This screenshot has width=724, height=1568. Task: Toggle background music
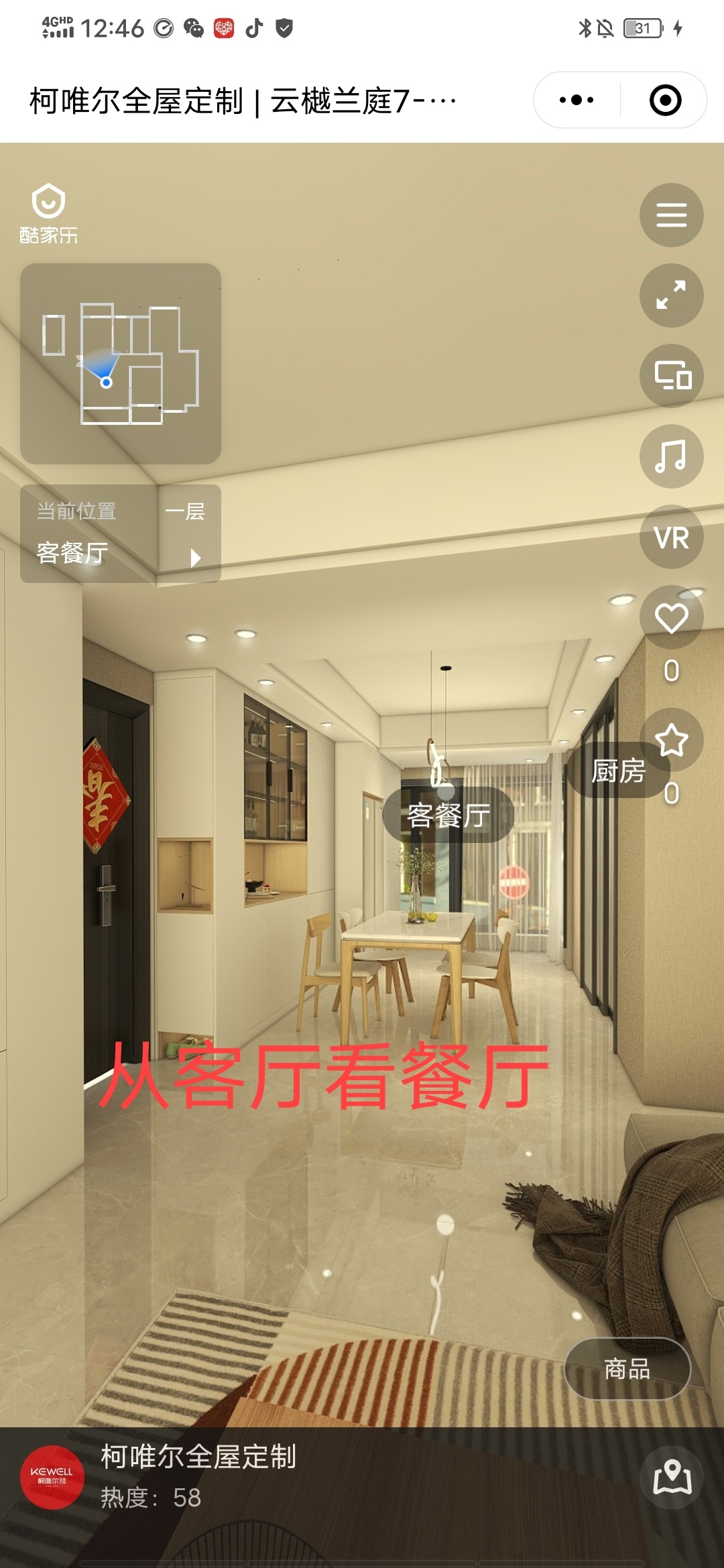pos(671,456)
